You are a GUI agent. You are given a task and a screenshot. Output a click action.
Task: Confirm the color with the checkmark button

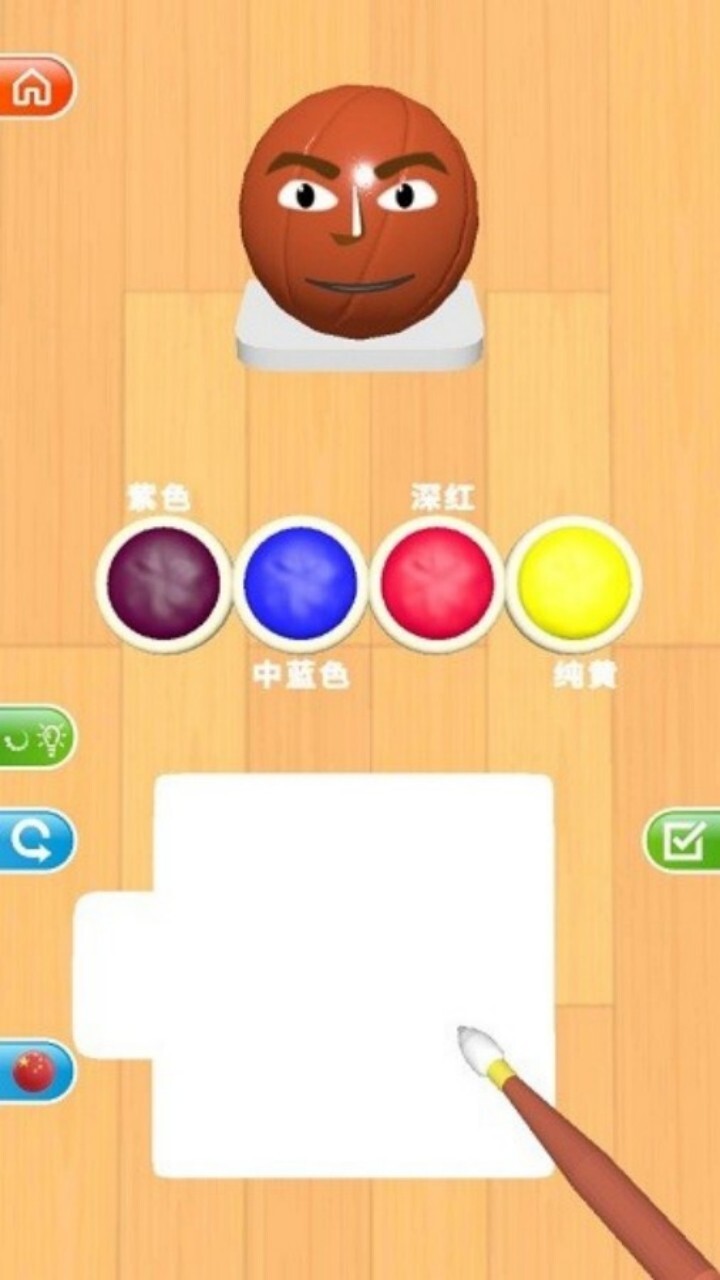pos(684,841)
